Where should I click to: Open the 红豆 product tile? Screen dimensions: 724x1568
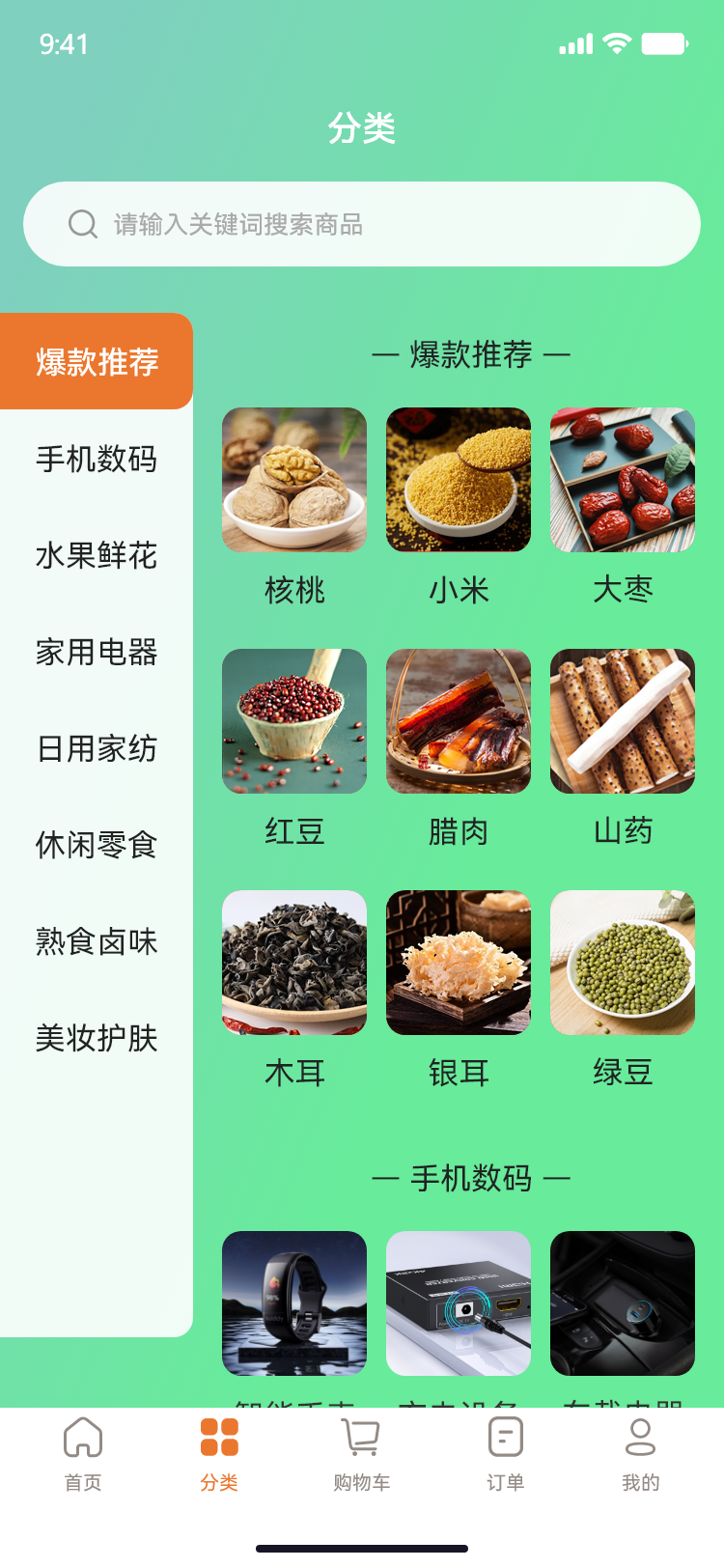point(294,721)
